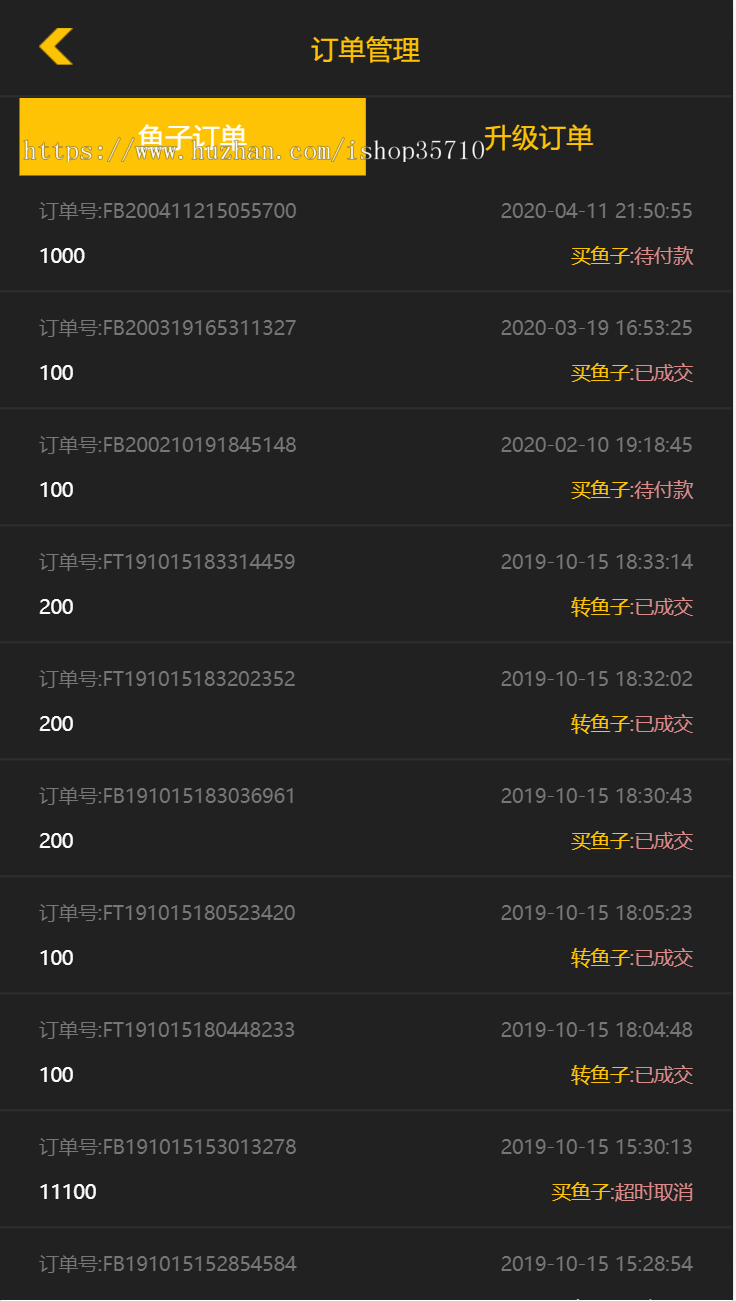The height and width of the screenshot is (1301, 736).
Task: Open order FB200411215055700
Action: (x=167, y=211)
